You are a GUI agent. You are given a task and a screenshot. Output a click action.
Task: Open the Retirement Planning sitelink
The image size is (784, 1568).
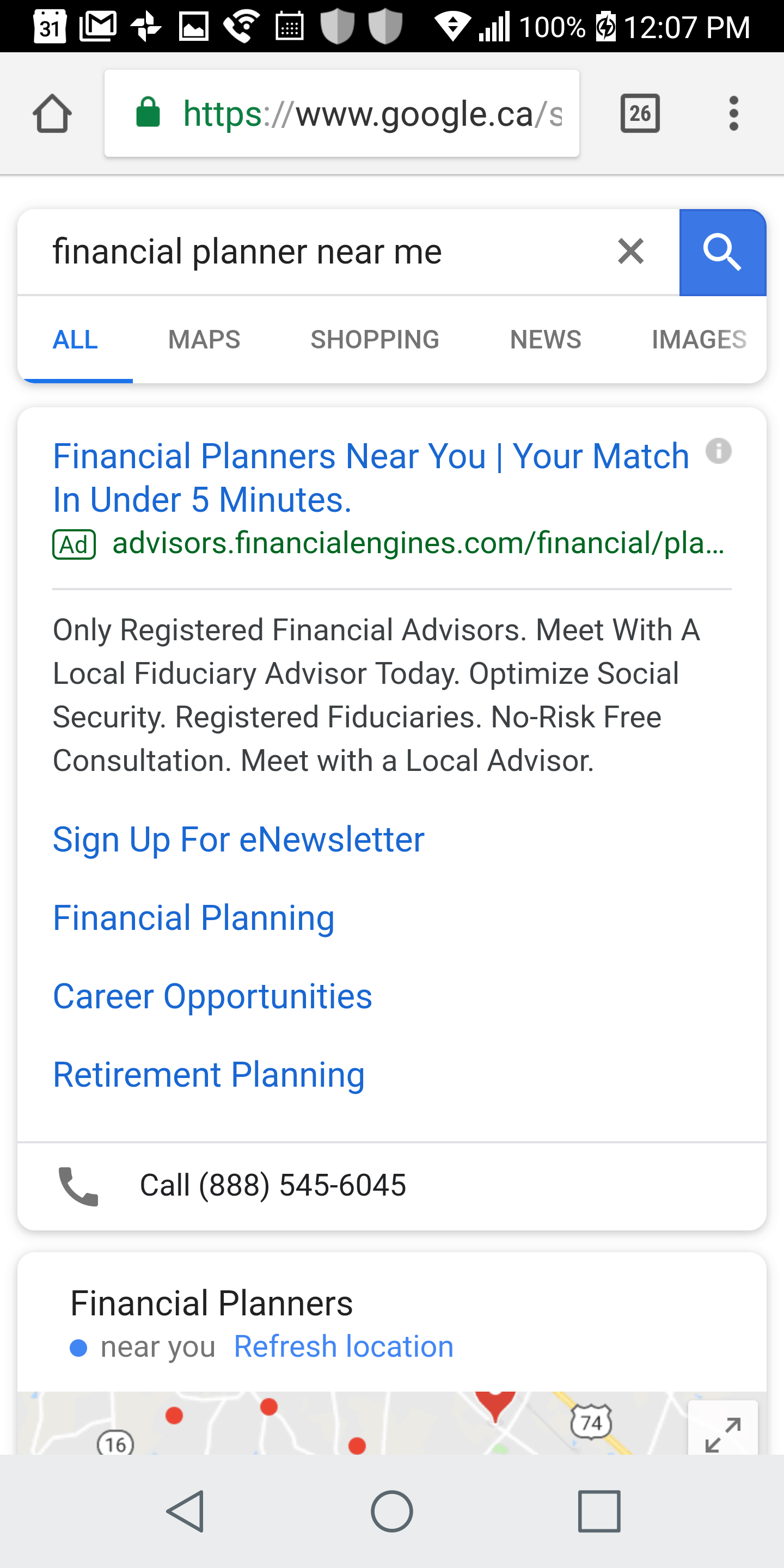pyautogui.click(x=209, y=1074)
